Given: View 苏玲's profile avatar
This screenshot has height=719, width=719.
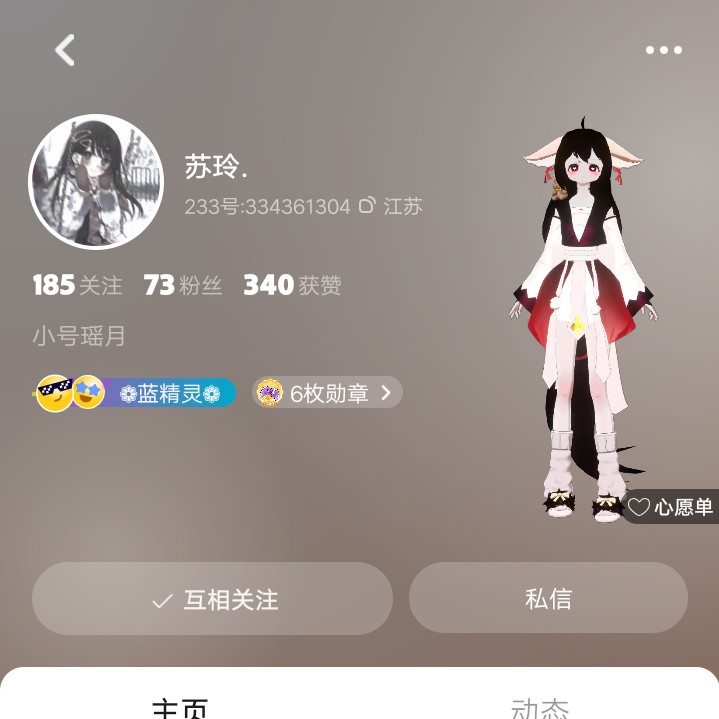Looking at the screenshot, I should pos(96,181).
